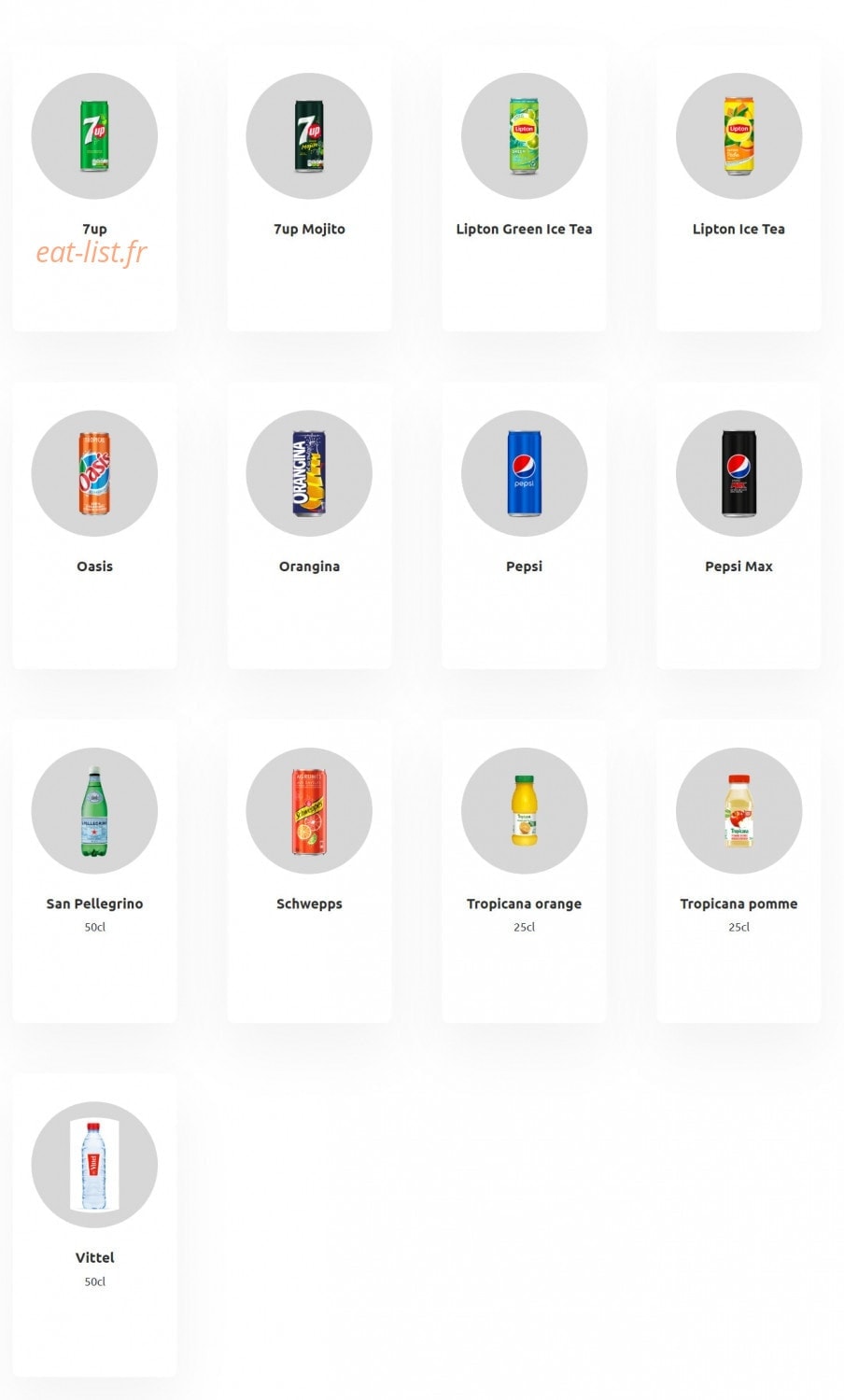Image resolution: width=844 pixels, height=1400 pixels.
Task: Choose Lipton Green Ice Tea
Action: pos(524,187)
